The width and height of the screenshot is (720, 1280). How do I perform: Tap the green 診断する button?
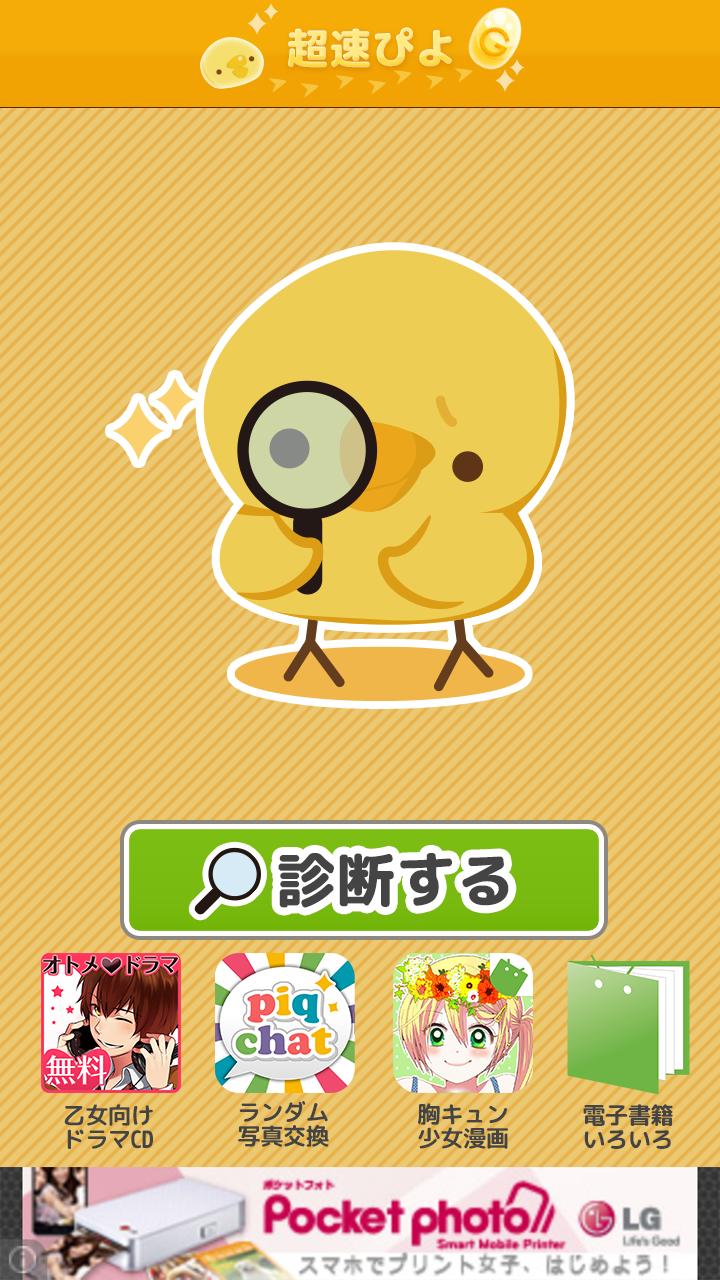[x=363, y=880]
